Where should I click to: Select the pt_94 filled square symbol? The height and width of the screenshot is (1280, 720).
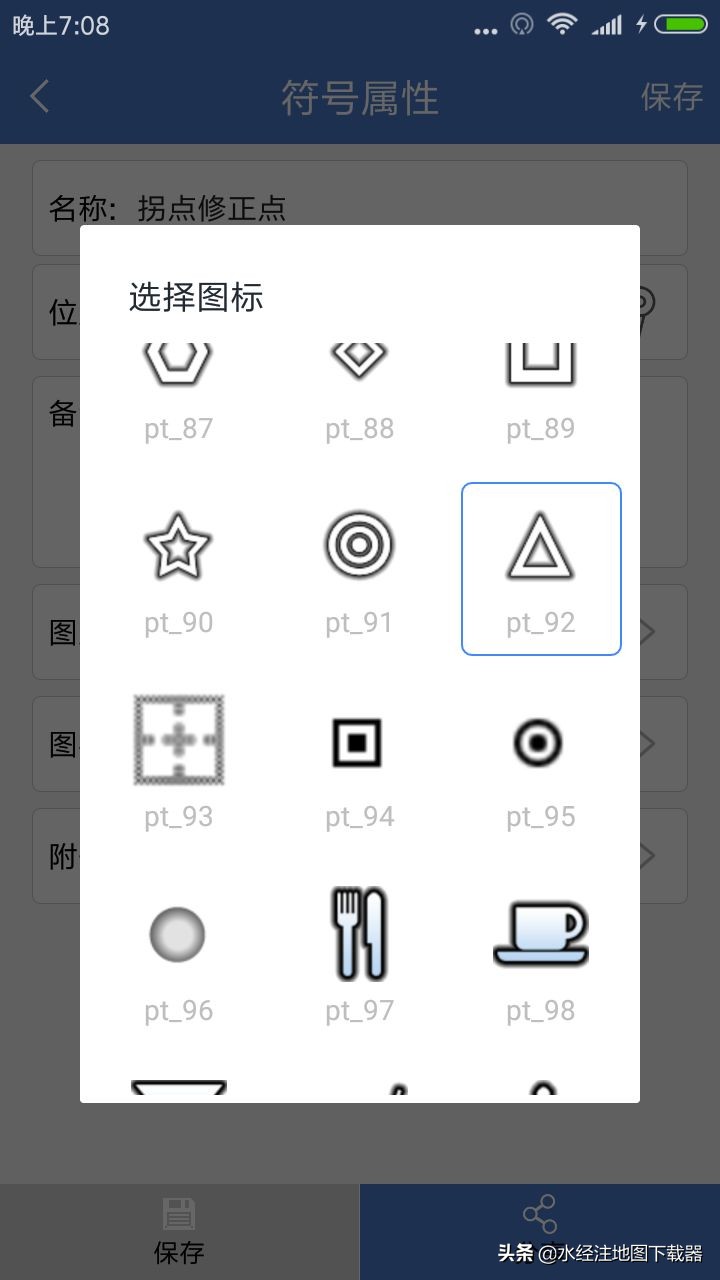click(360, 742)
